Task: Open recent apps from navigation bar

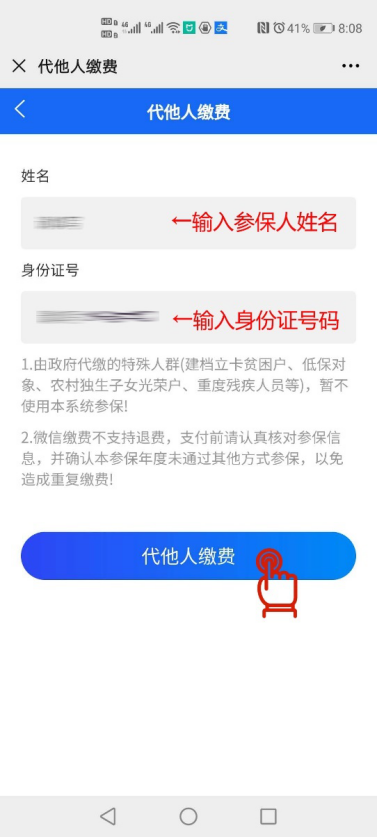Action: coord(268,816)
